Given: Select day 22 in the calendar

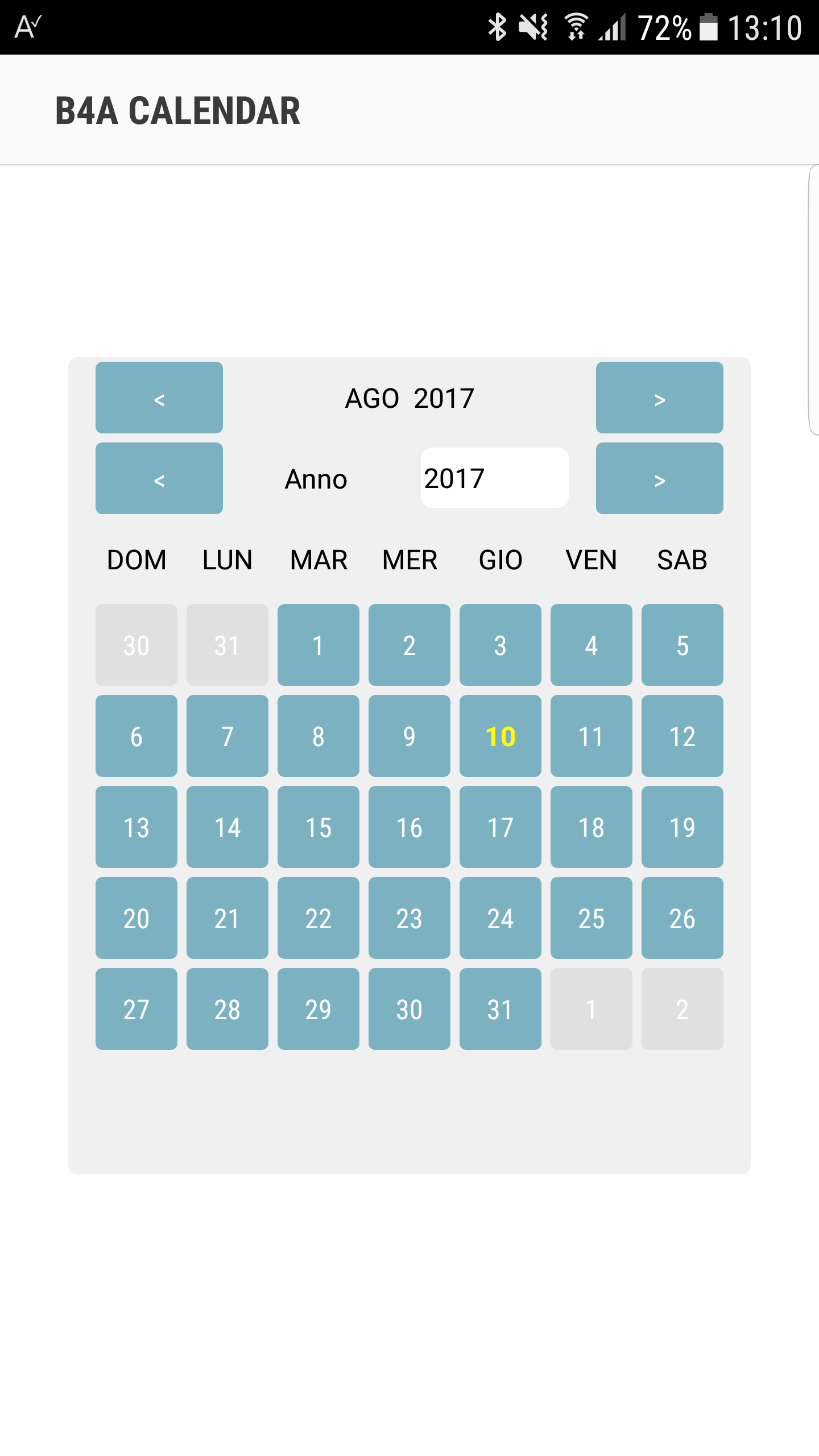Looking at the screenshot, I should 318,918.
